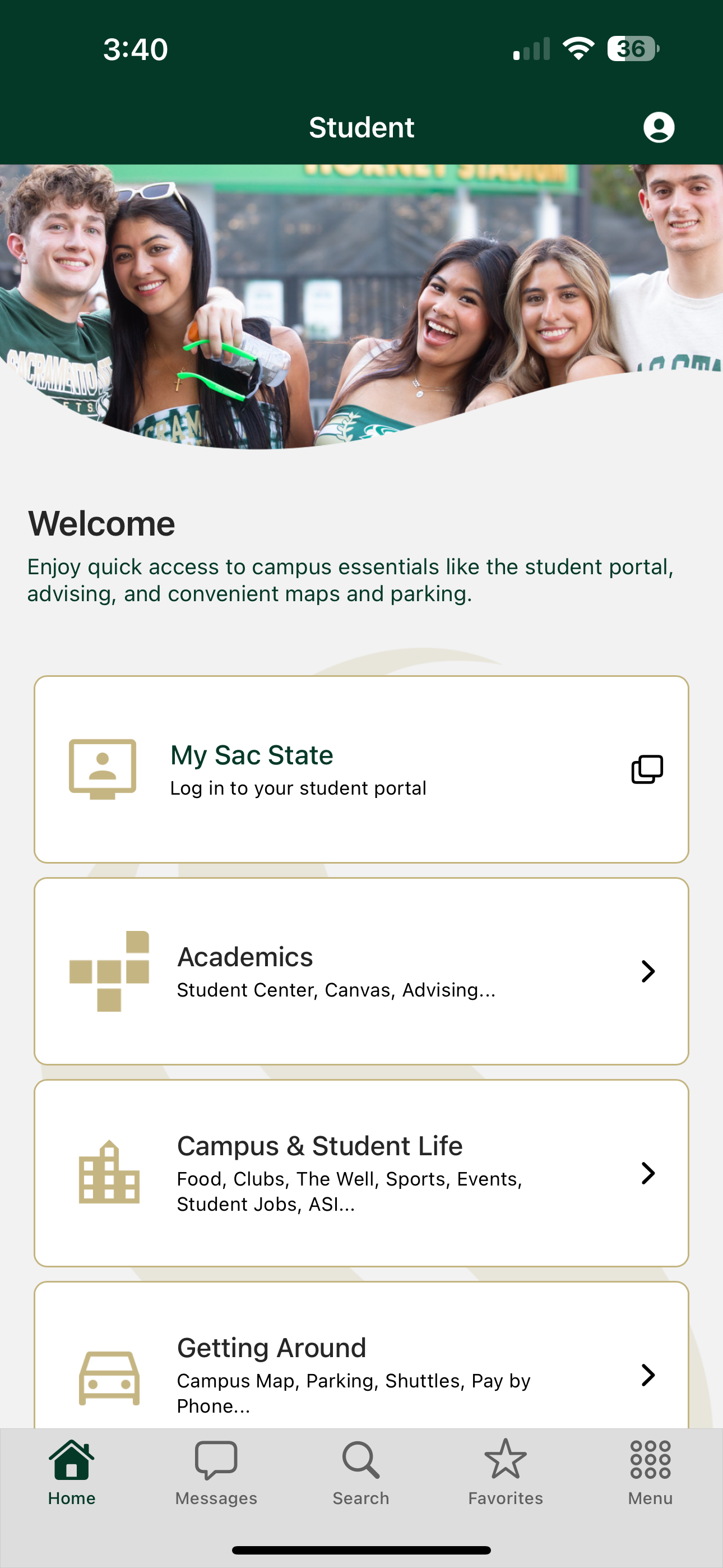
Task: Open the Academics card
Action: tap(361, 970)
